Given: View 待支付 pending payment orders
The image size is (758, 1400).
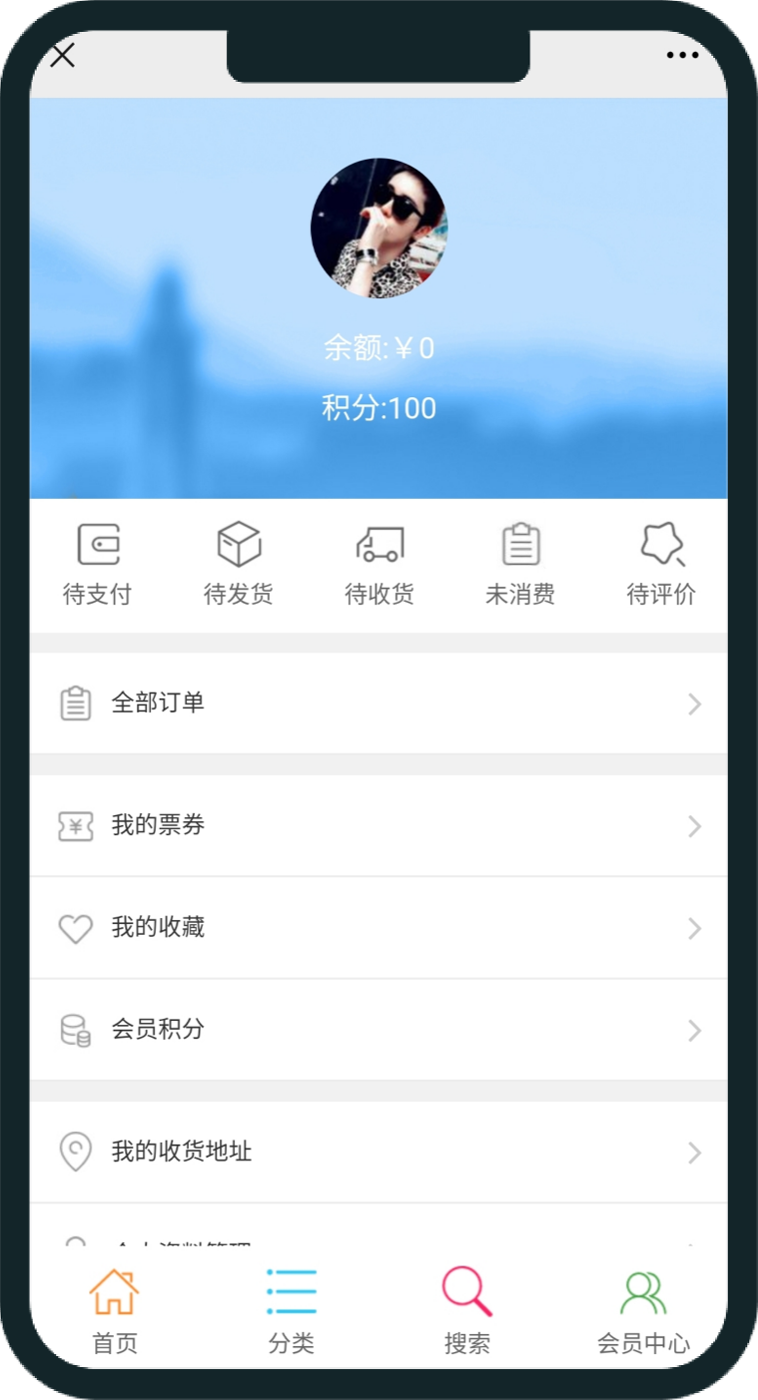Looking at the screenshot, I should point(97,565).
